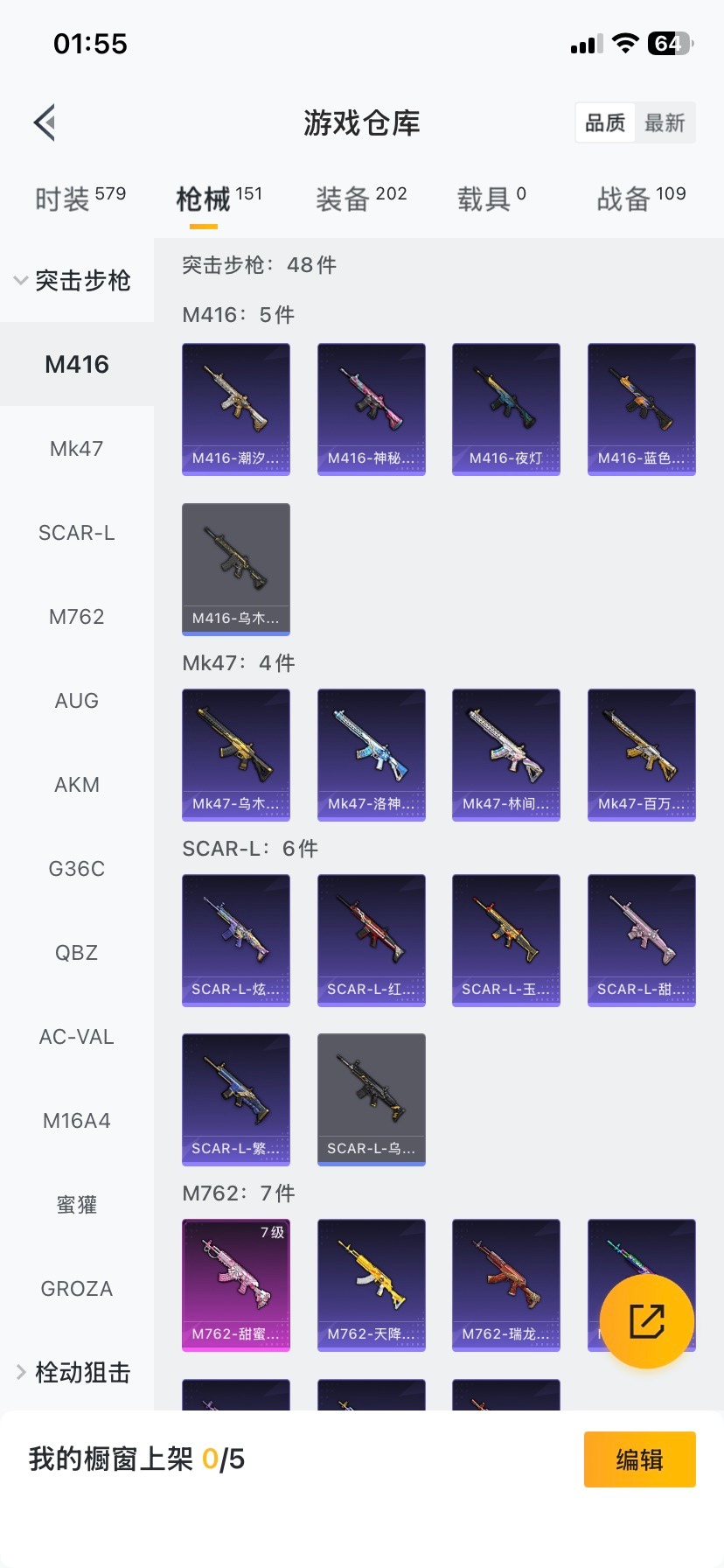724x1568 pixels.
Task: Open the 载具 tab
Action: (x=491, y=199)
